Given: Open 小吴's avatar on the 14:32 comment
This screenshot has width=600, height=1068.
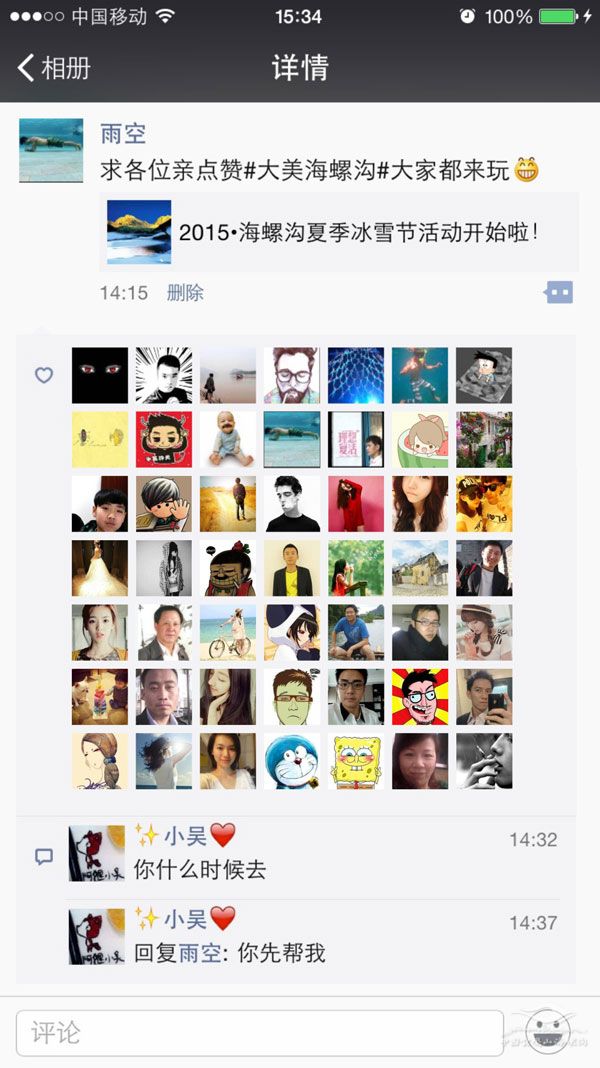Looking at the screenshot, I should (x=96, y=853).
